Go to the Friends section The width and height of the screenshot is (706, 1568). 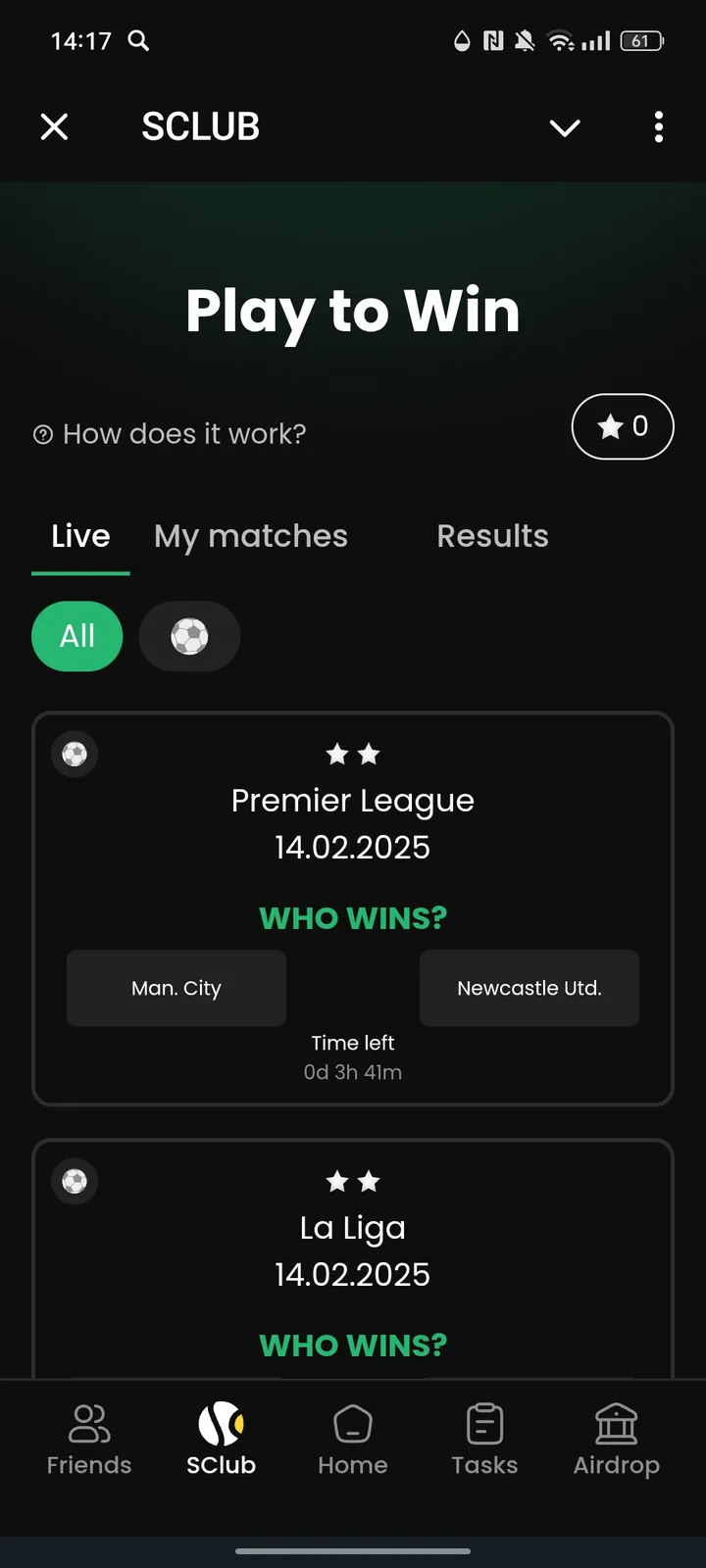click(x=89, y=1439)
